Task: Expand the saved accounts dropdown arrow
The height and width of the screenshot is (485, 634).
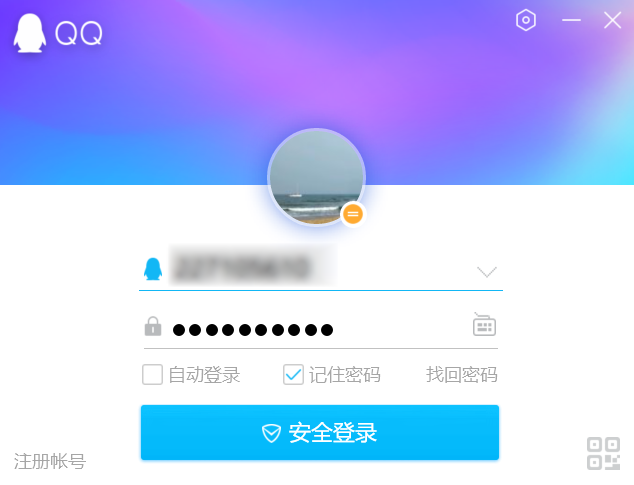Action: pos(486,271)
